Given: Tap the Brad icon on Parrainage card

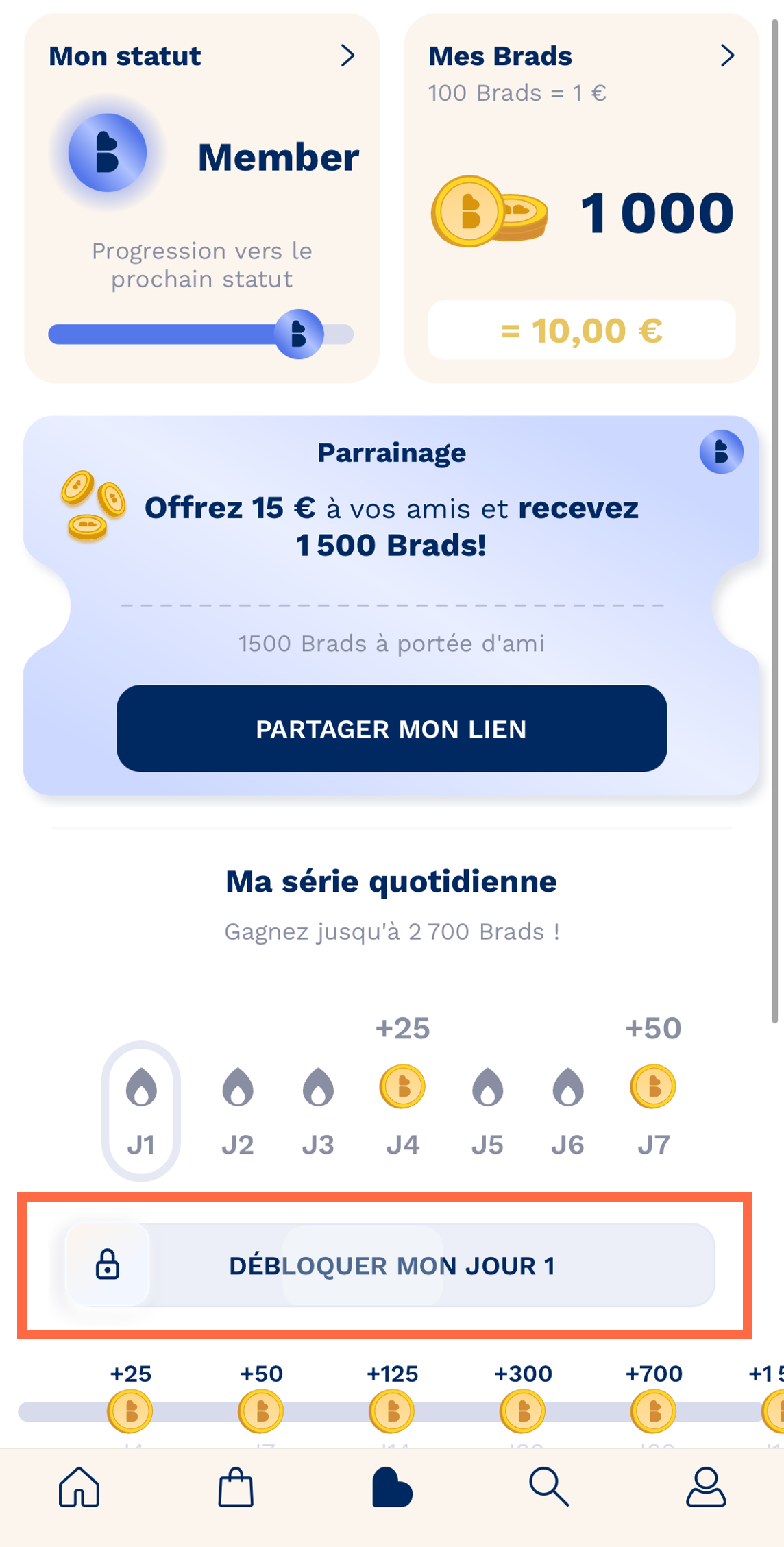Looking at the screenshot, I should 721,452.
